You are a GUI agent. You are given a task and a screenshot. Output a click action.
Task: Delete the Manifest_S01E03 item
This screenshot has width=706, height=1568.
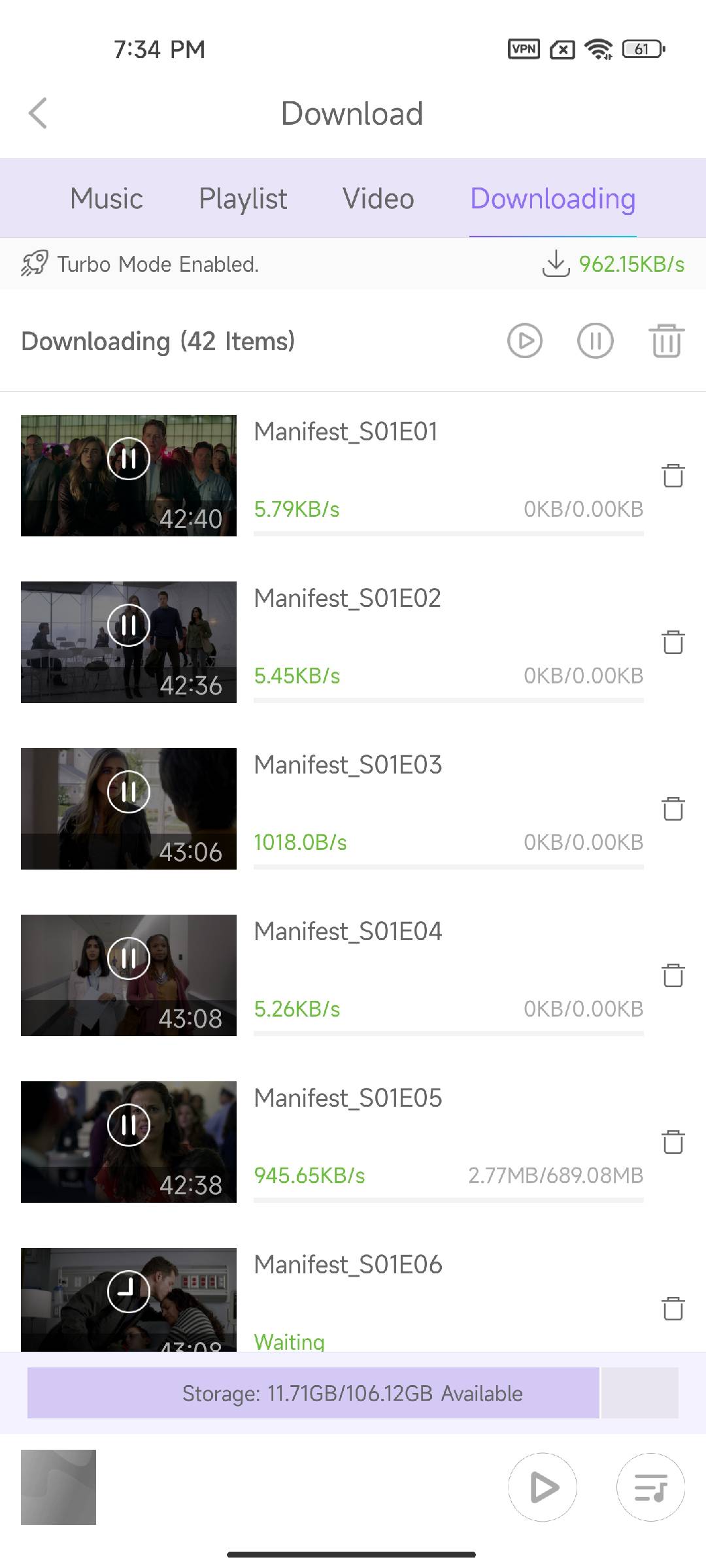pos(673,809)
